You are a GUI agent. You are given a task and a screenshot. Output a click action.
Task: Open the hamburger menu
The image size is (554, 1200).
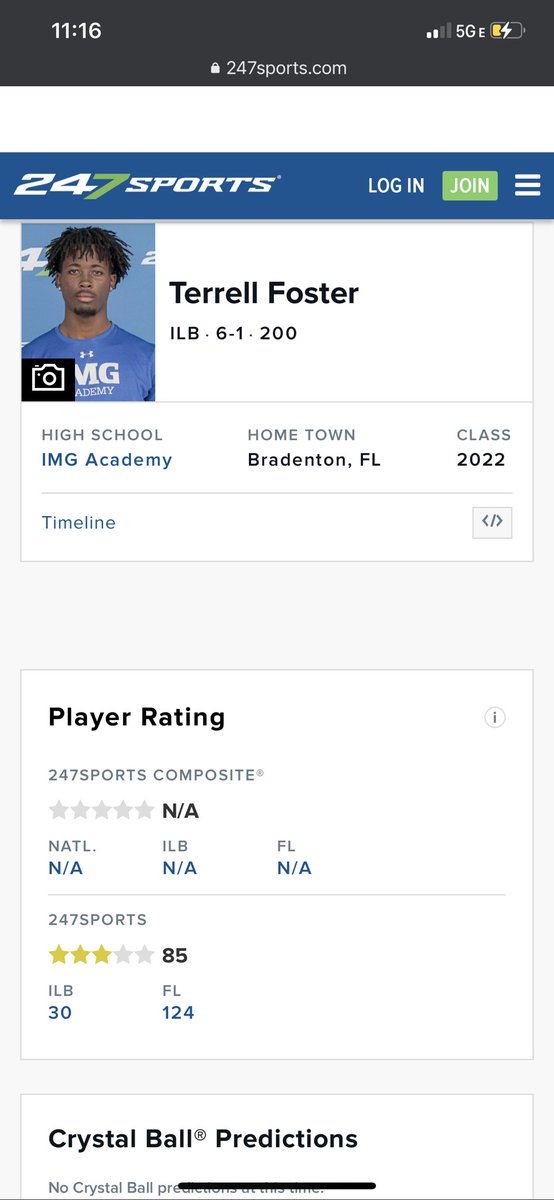click(527, 185)
